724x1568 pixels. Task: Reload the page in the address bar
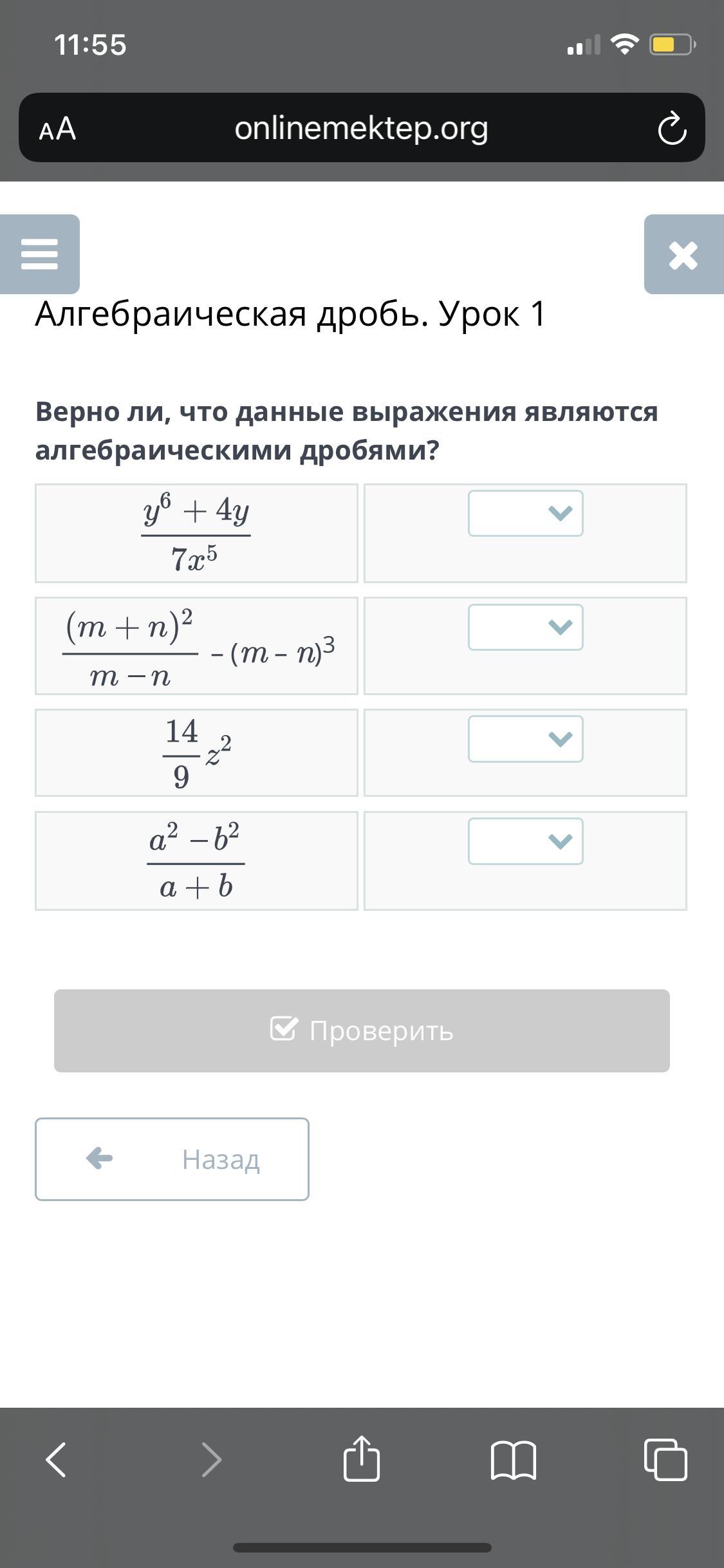click(671, 128)
